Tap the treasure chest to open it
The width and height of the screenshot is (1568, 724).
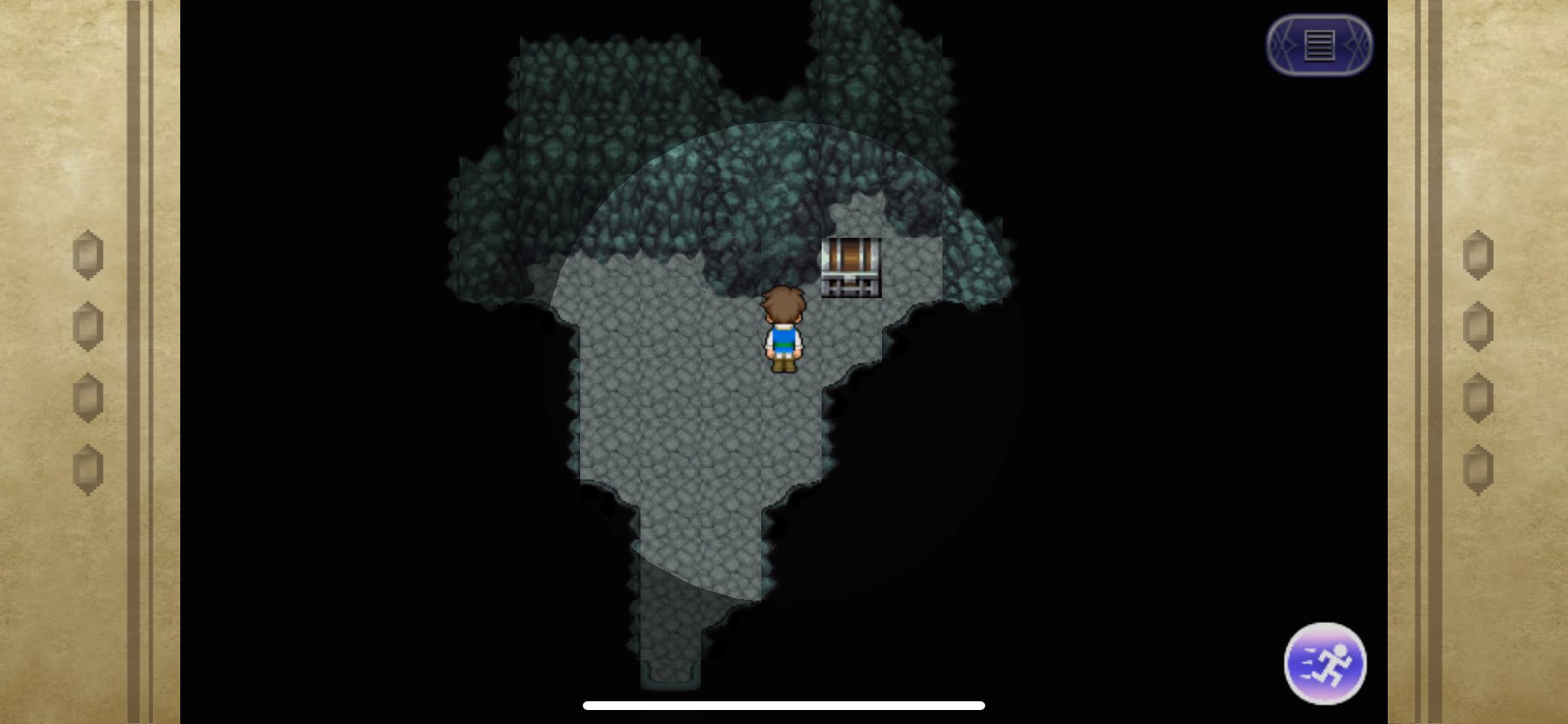[x=850, y=267]
